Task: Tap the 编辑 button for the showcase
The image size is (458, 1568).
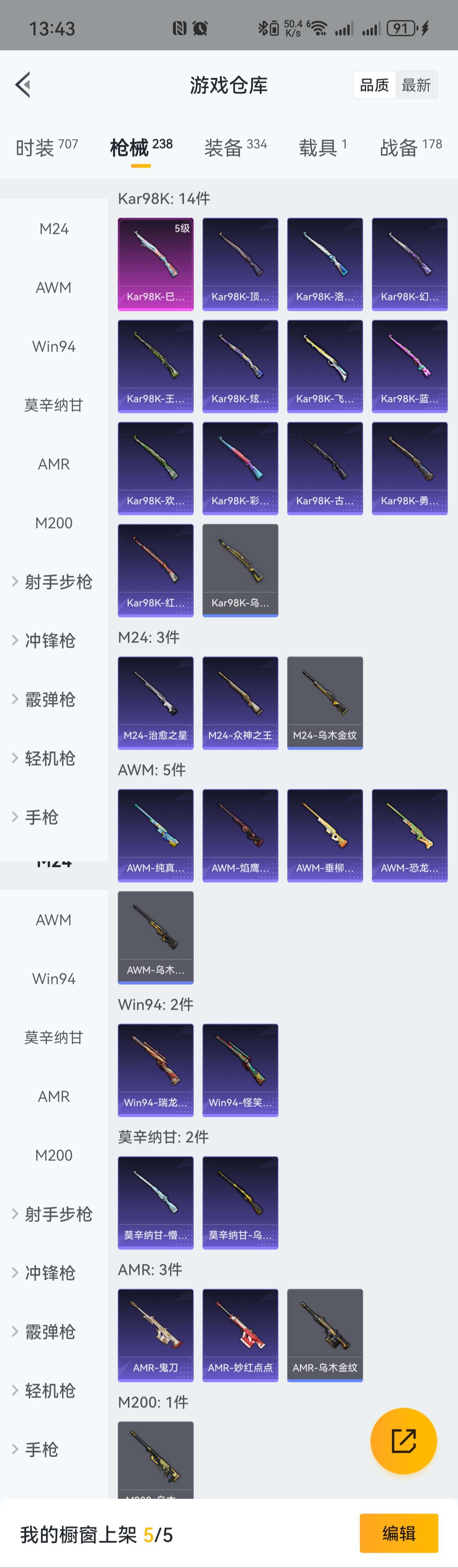Action: pyautogui.click(x=398, y=1533)
